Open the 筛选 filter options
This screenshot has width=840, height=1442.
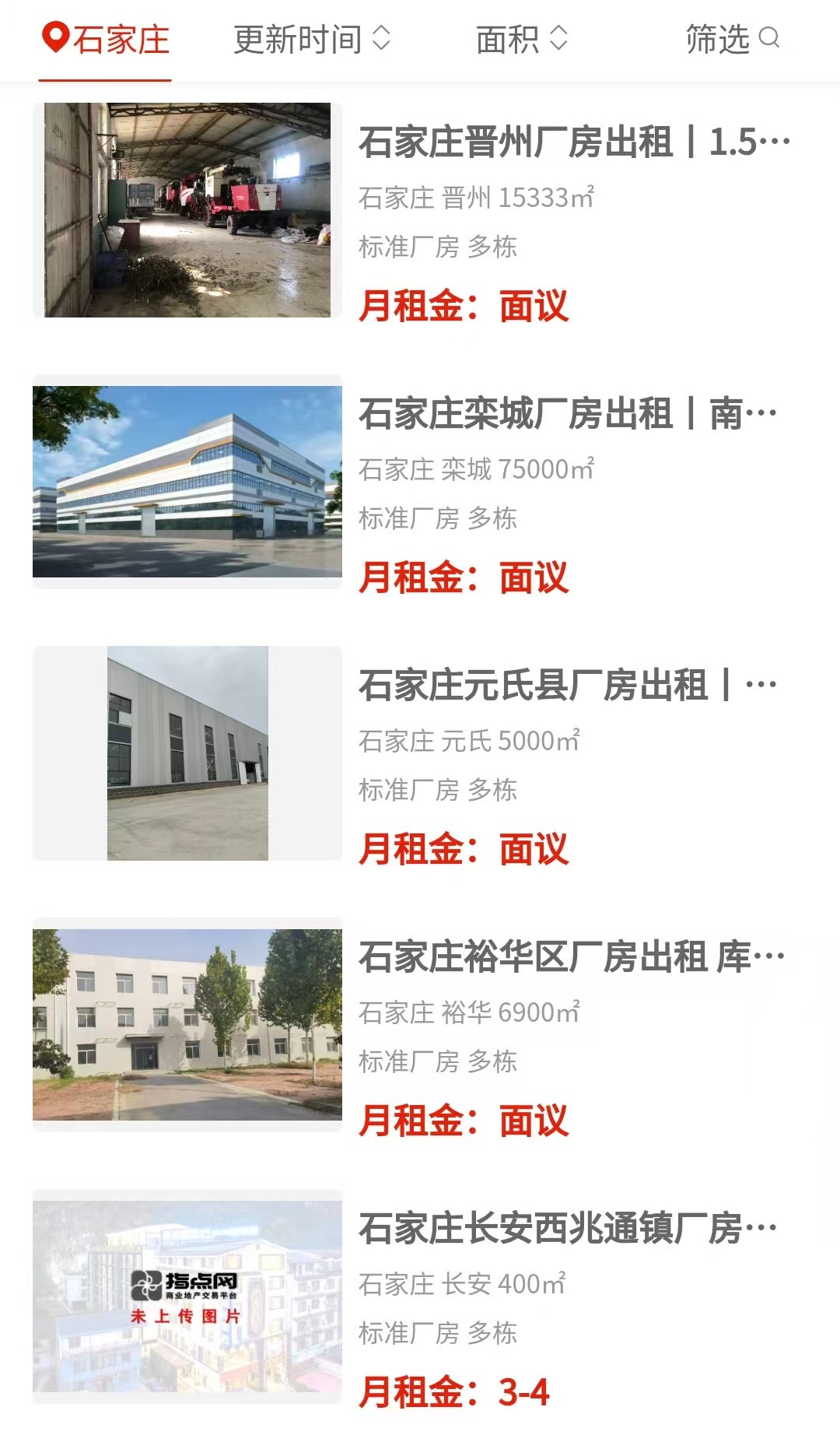tap(731, 39)
